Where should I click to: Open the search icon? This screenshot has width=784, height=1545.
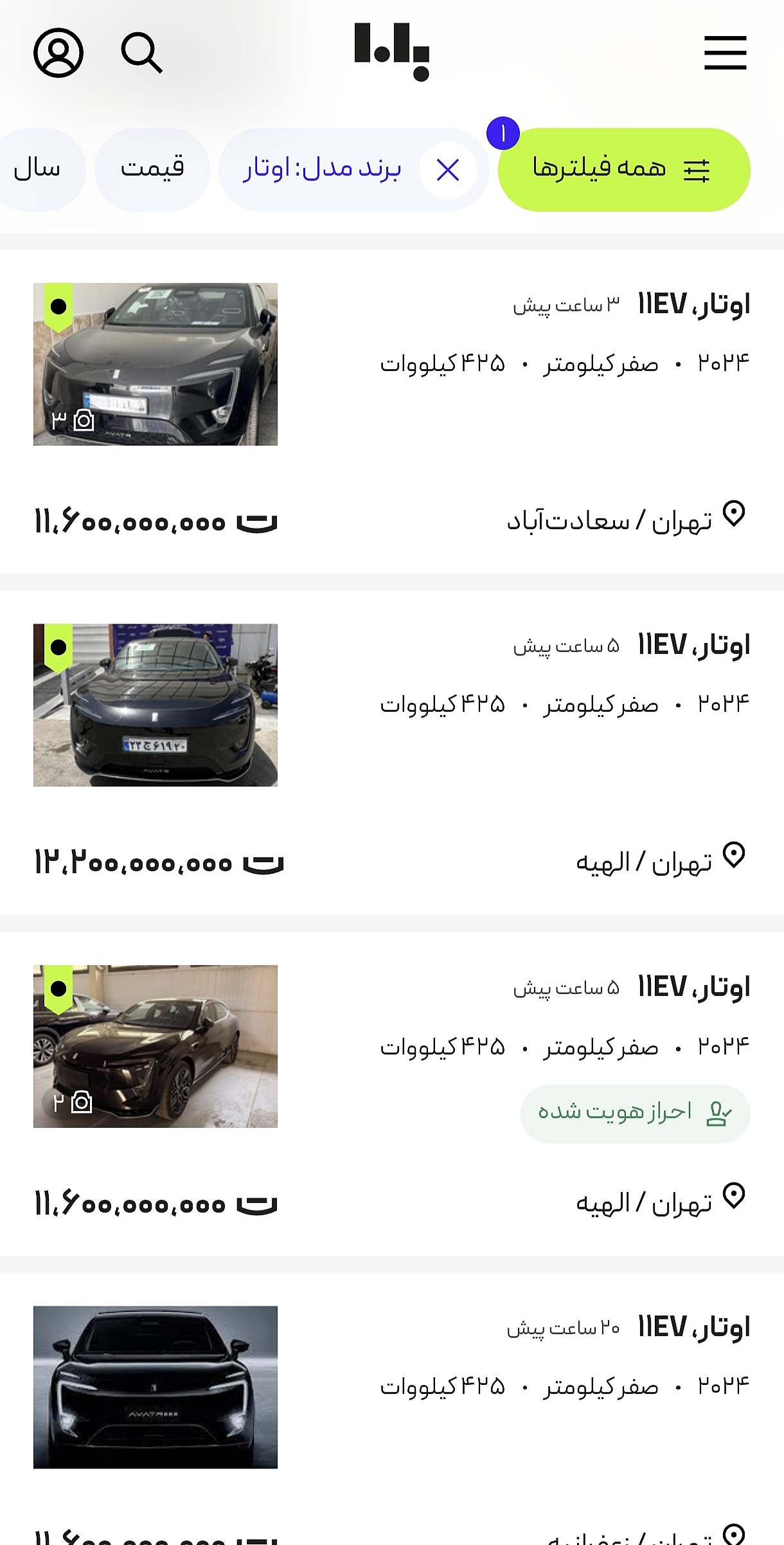tap(143, 53)
